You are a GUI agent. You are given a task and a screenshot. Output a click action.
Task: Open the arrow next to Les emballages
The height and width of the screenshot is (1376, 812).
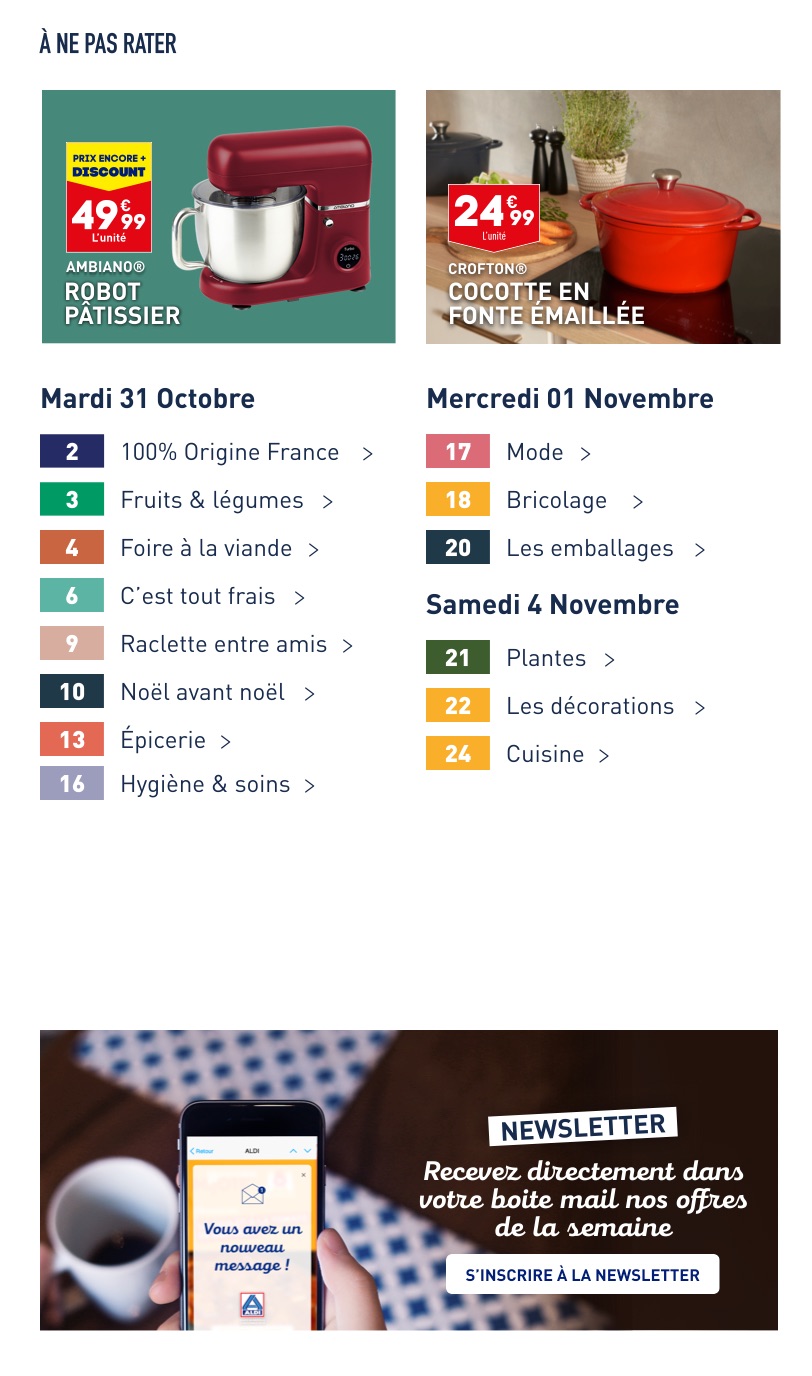pos(700,549)
